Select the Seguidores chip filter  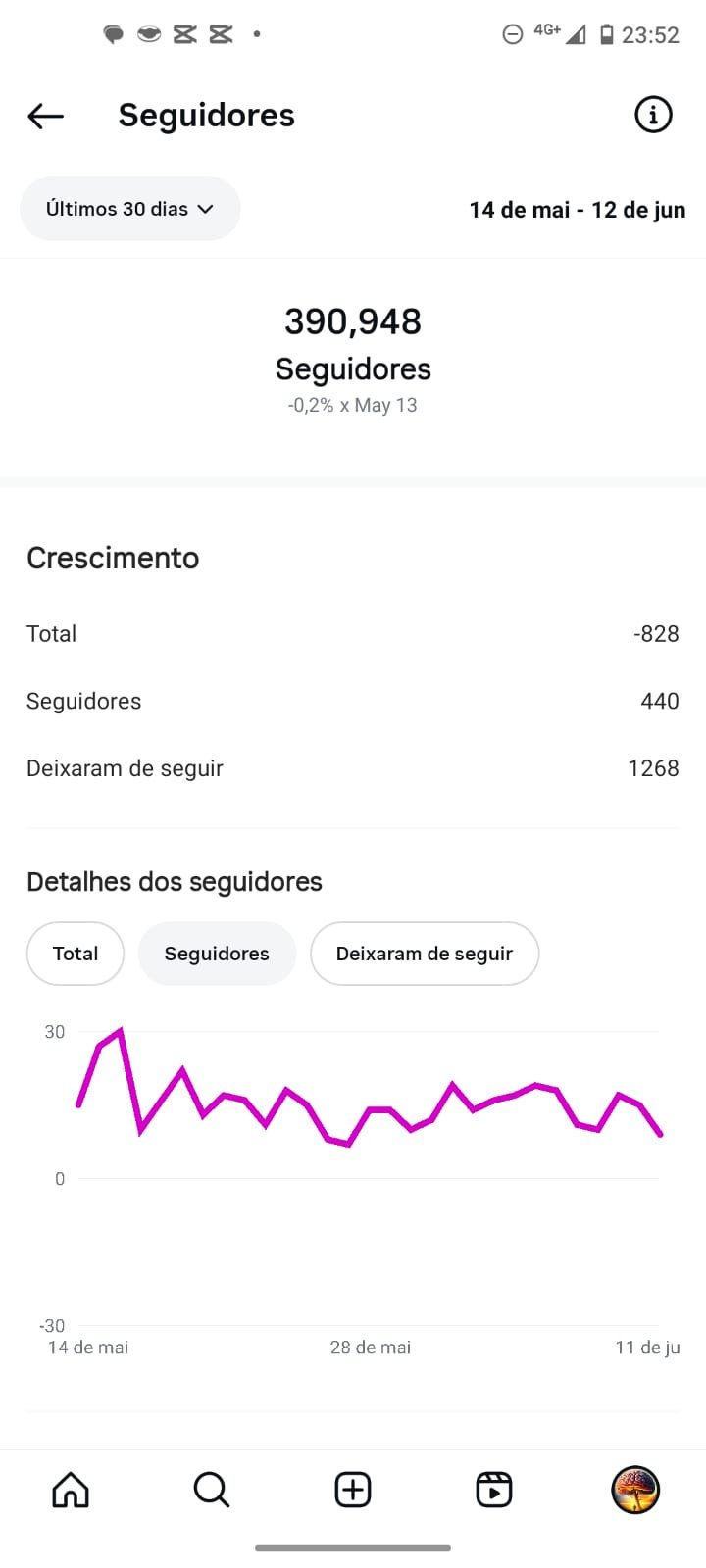coord(217,954)
